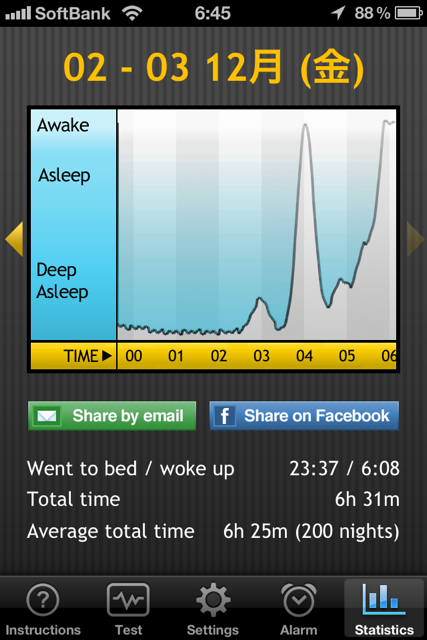Viewport: 427px width, 640px height.
Task: Share sleep graph by email
Action: coord(112,416)
